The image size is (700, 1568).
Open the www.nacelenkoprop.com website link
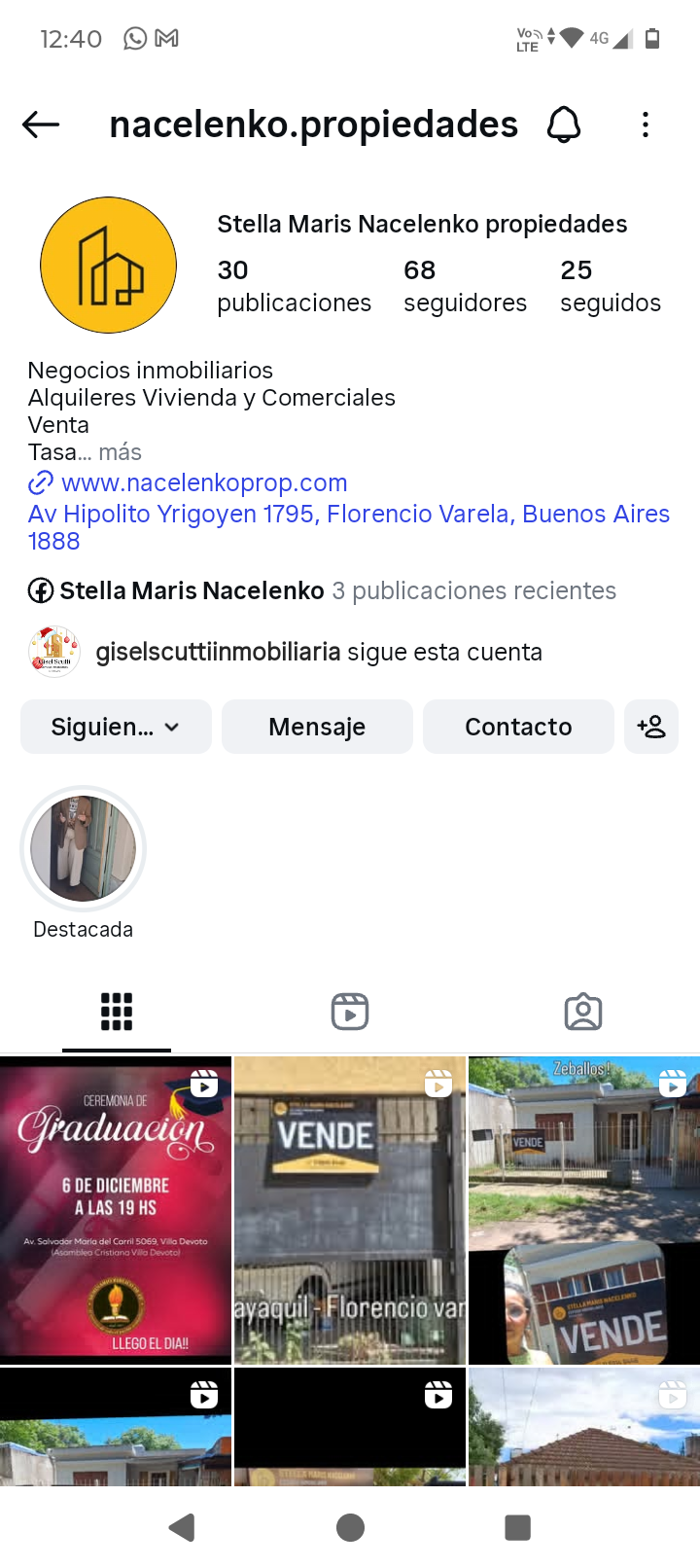(204, 482)
